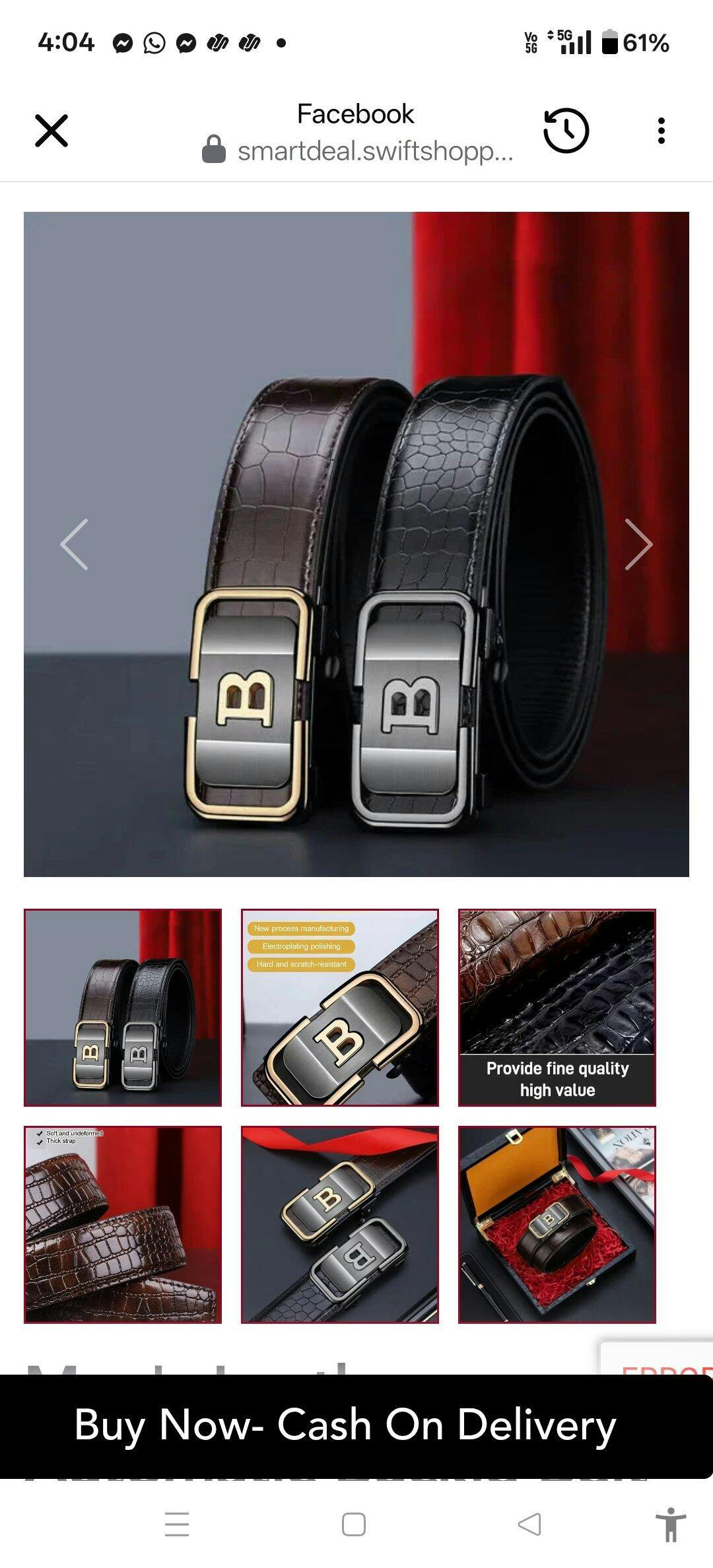713x1568 pixels.
Task: Select the thumbnail with red ribbon buckles
Action: 340,1224
